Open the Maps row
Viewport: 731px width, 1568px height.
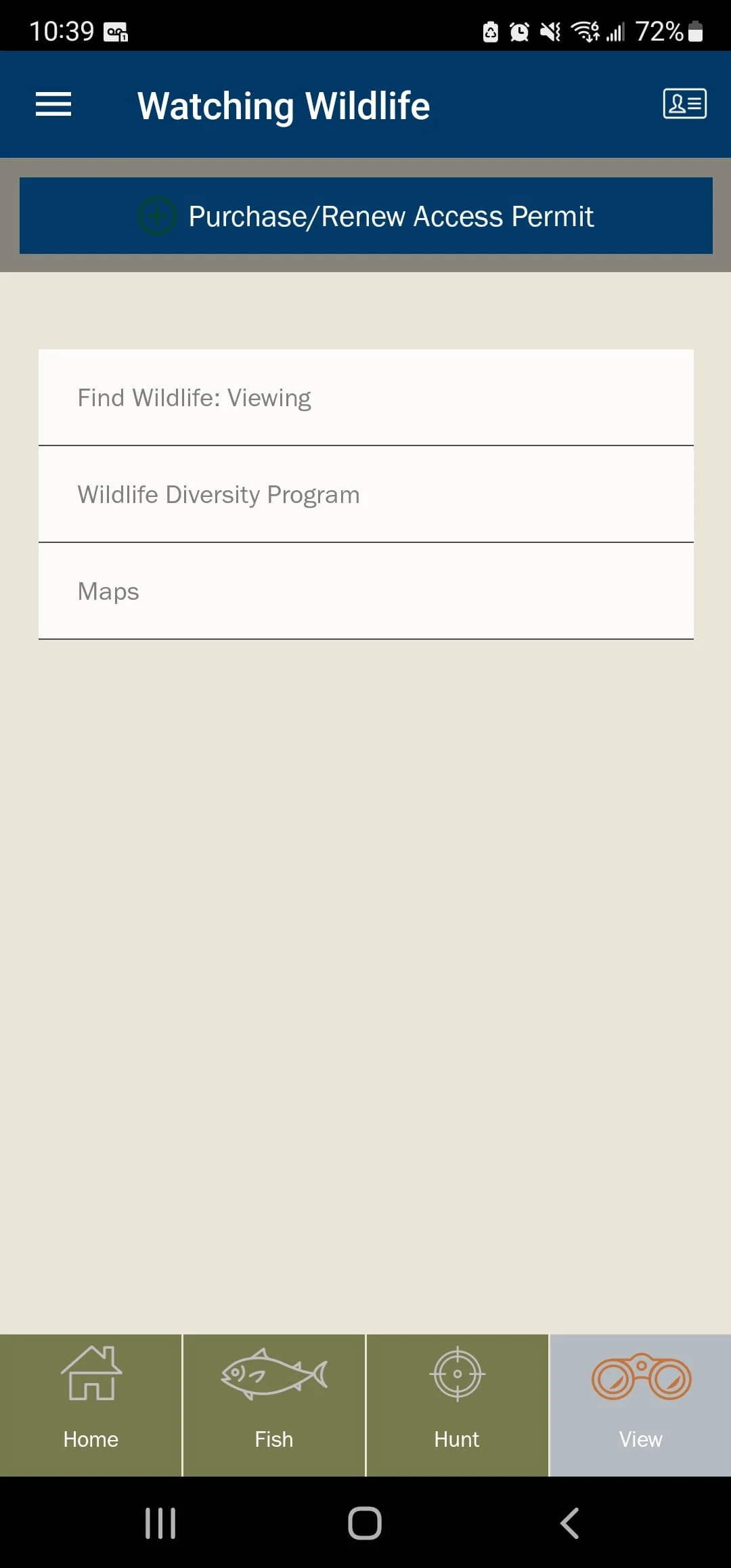click(x=365, y=591)
